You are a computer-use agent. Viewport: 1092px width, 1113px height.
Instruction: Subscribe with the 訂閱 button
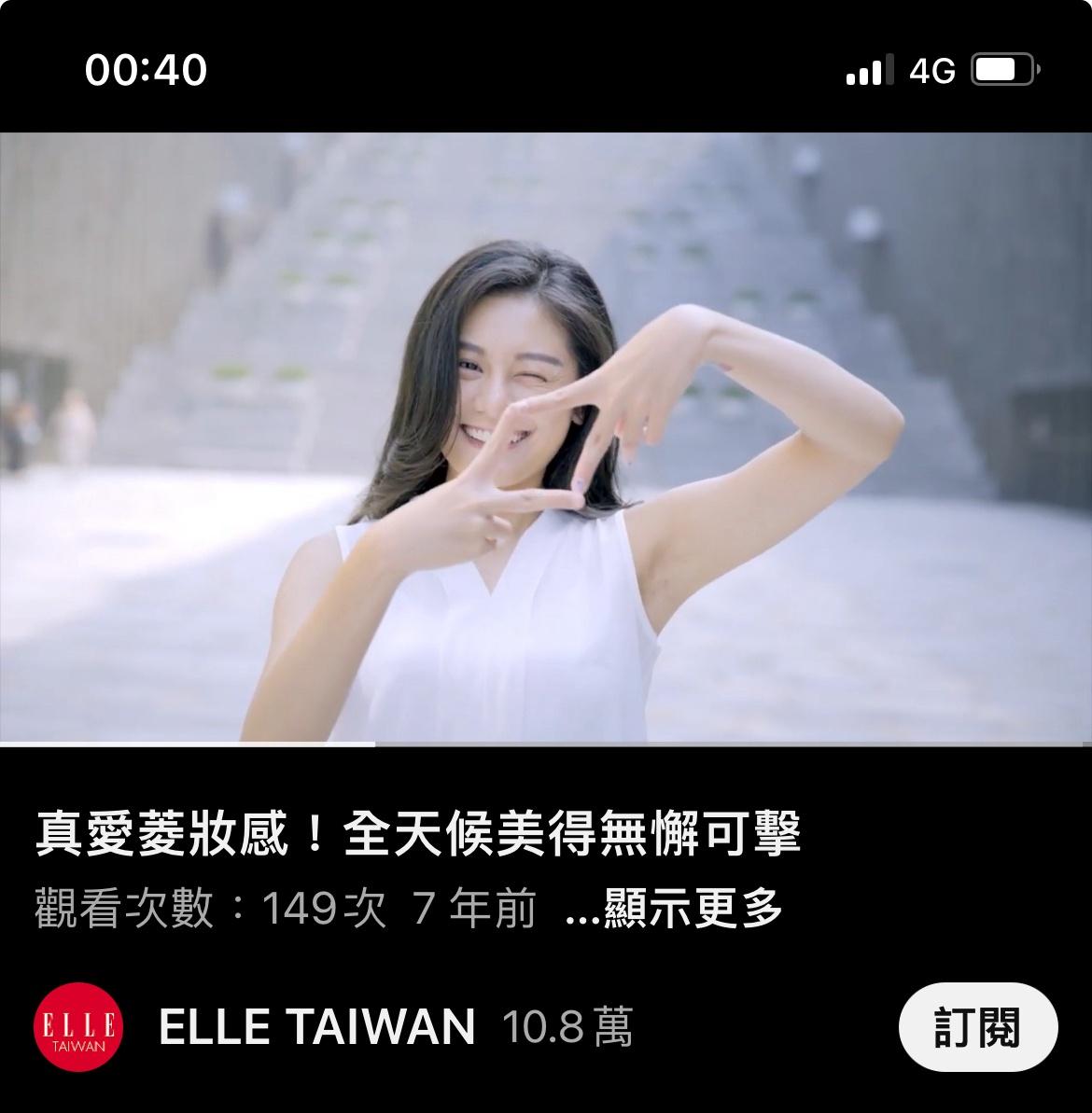point(977,1027)
